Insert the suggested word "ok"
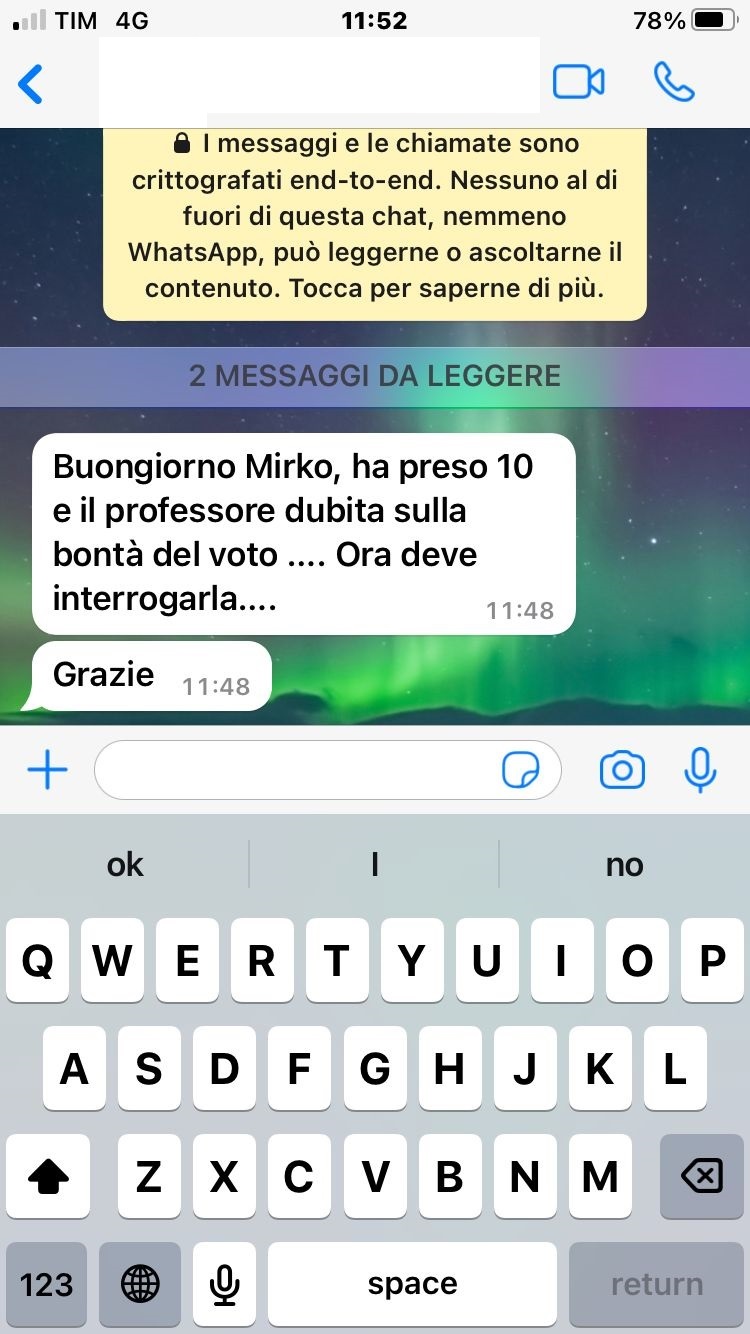The width and height of the screenshot is (750, 1334). pos(125,864)
